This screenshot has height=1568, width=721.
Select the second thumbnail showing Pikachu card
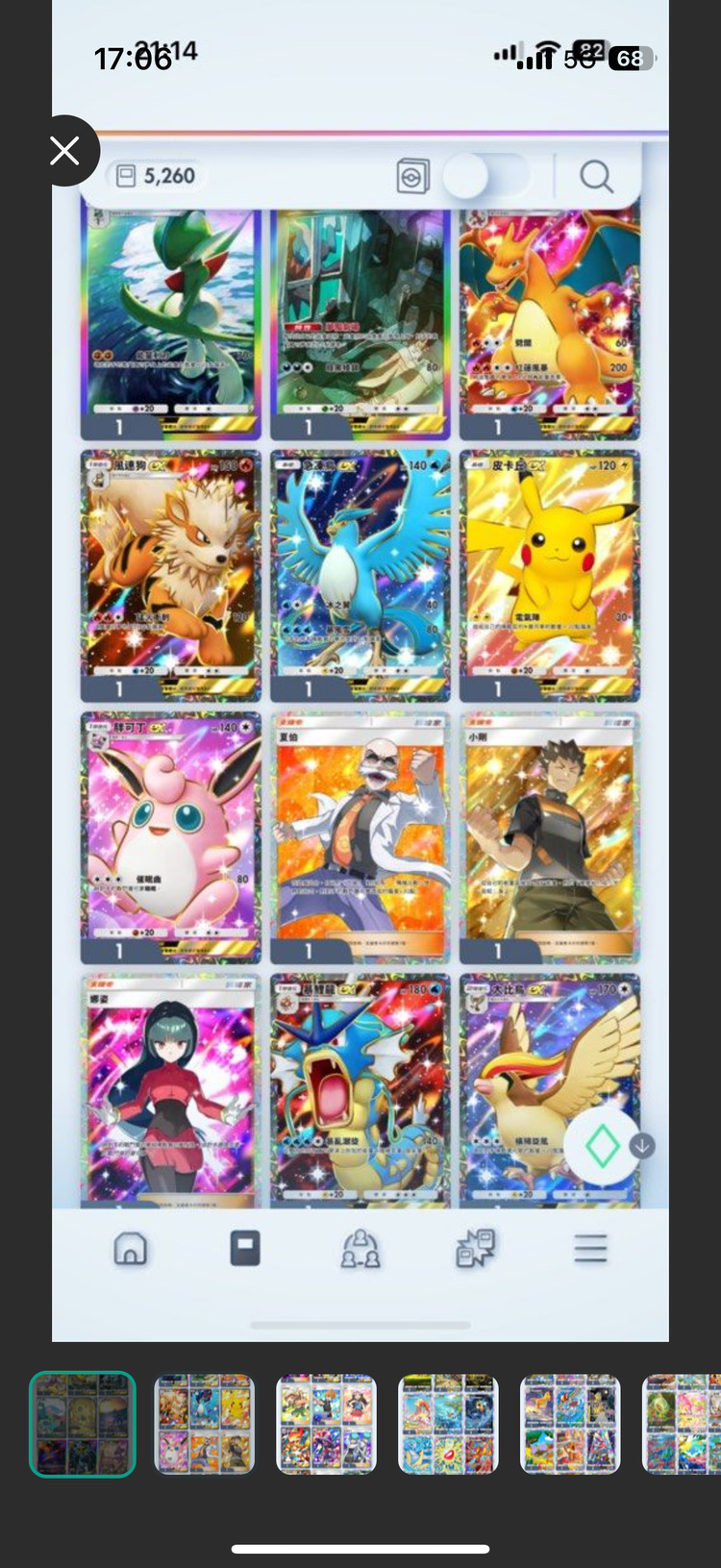205,1424
